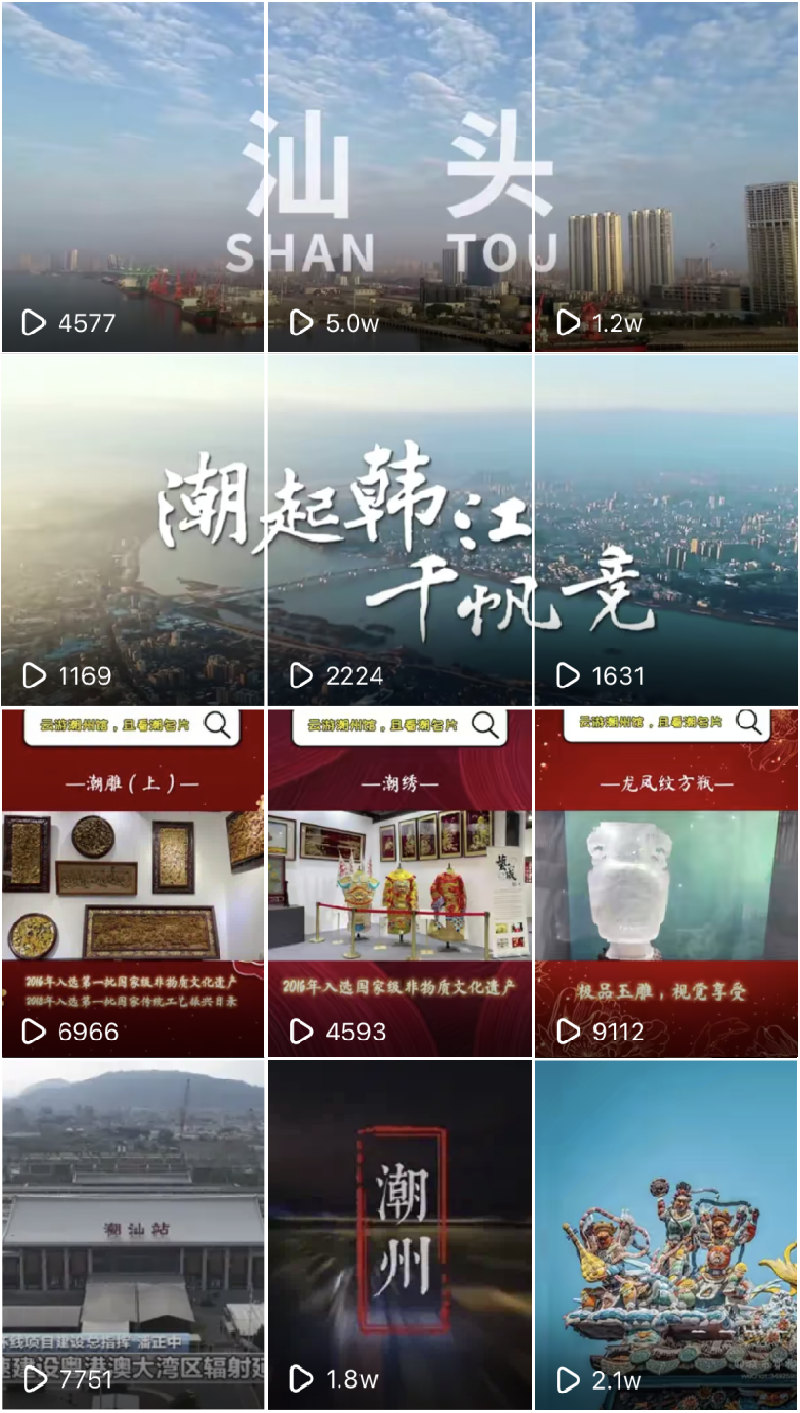This screenshot has width=800, height=1413.
Task: Open the 潮州 video with 1.8w plays
Action: 400,1235
